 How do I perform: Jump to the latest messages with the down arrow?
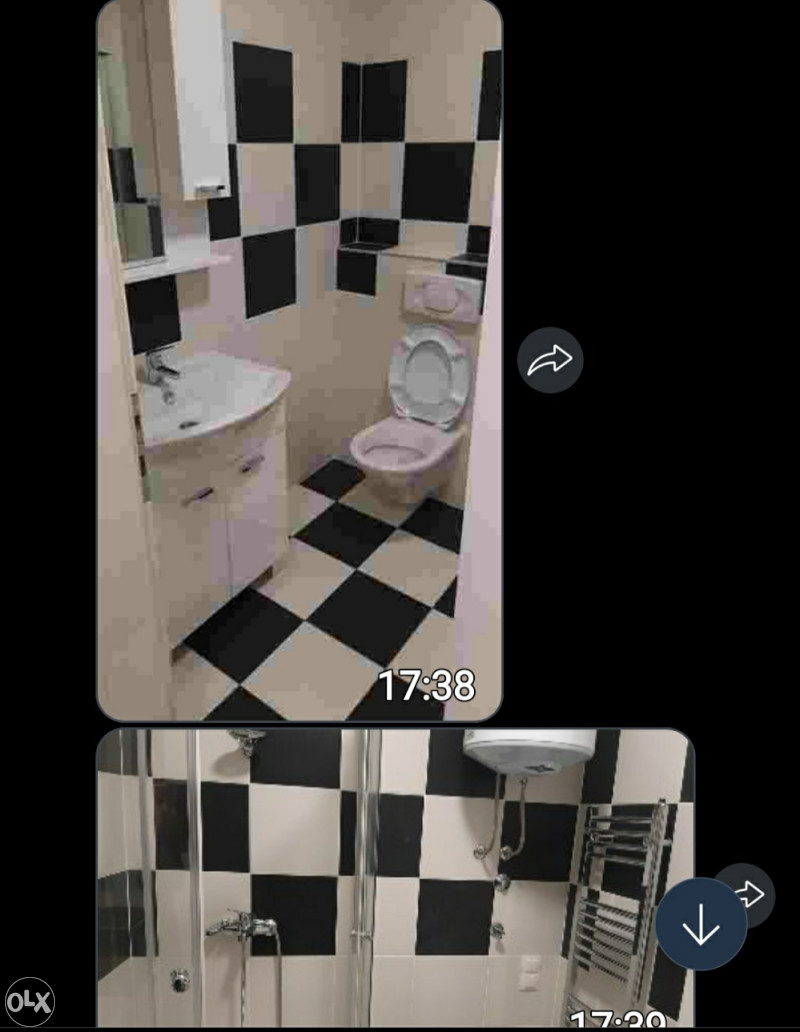[x=701, y=925]
